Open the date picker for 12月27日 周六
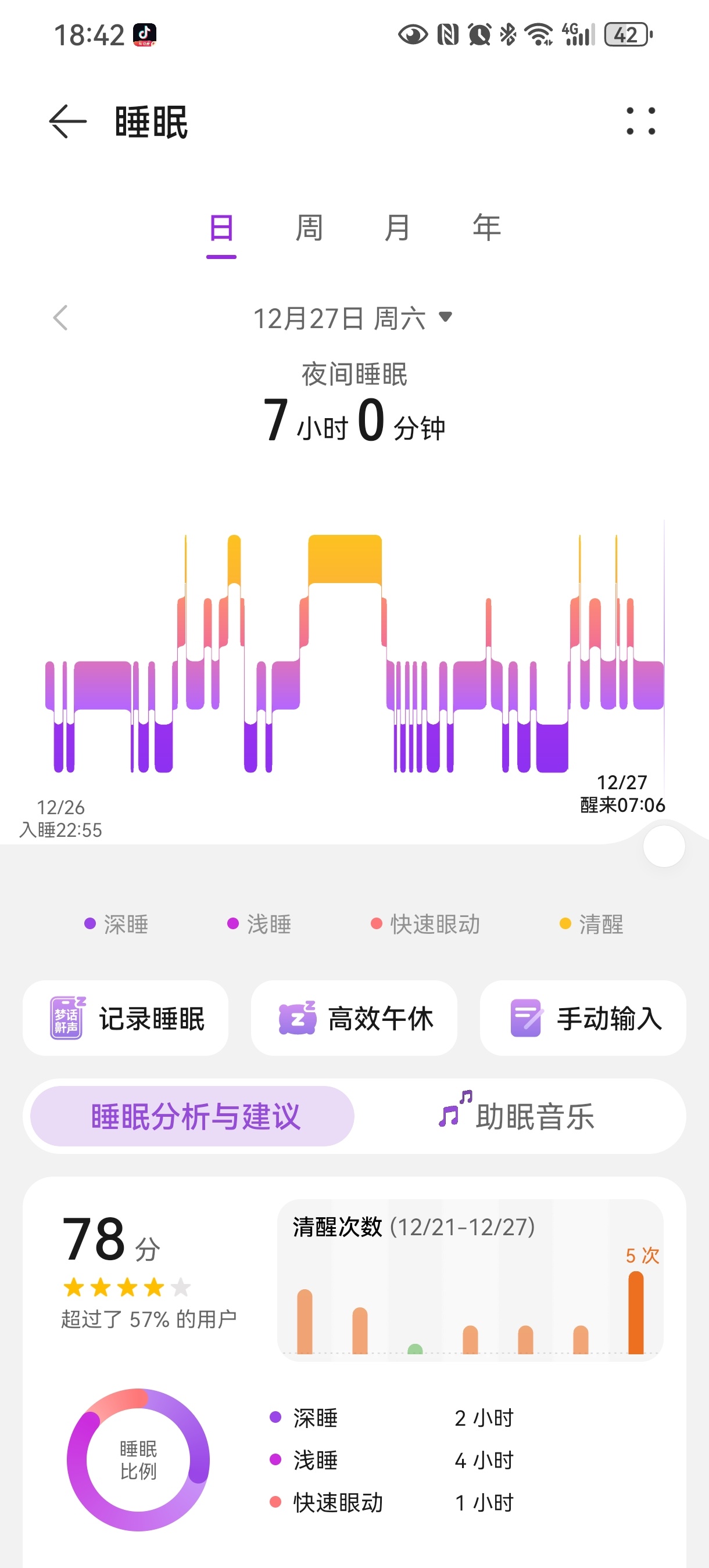This screenshot has width=709, height=1568. tap(353, 318)
